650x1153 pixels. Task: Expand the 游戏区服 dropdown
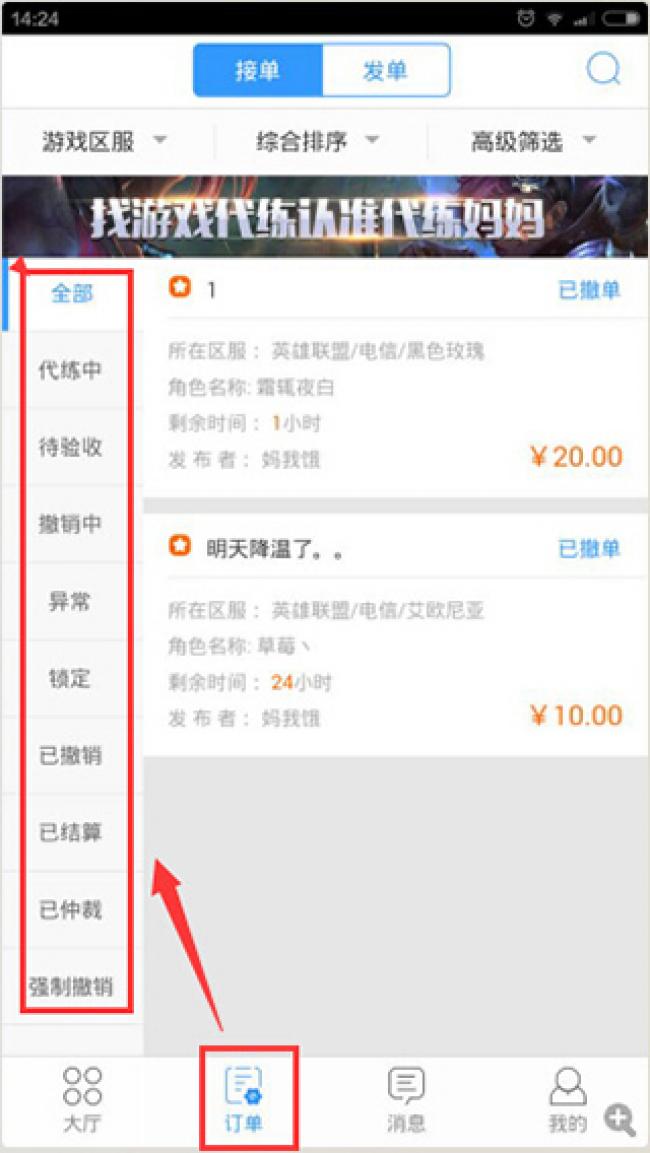(x=103, y=141)
